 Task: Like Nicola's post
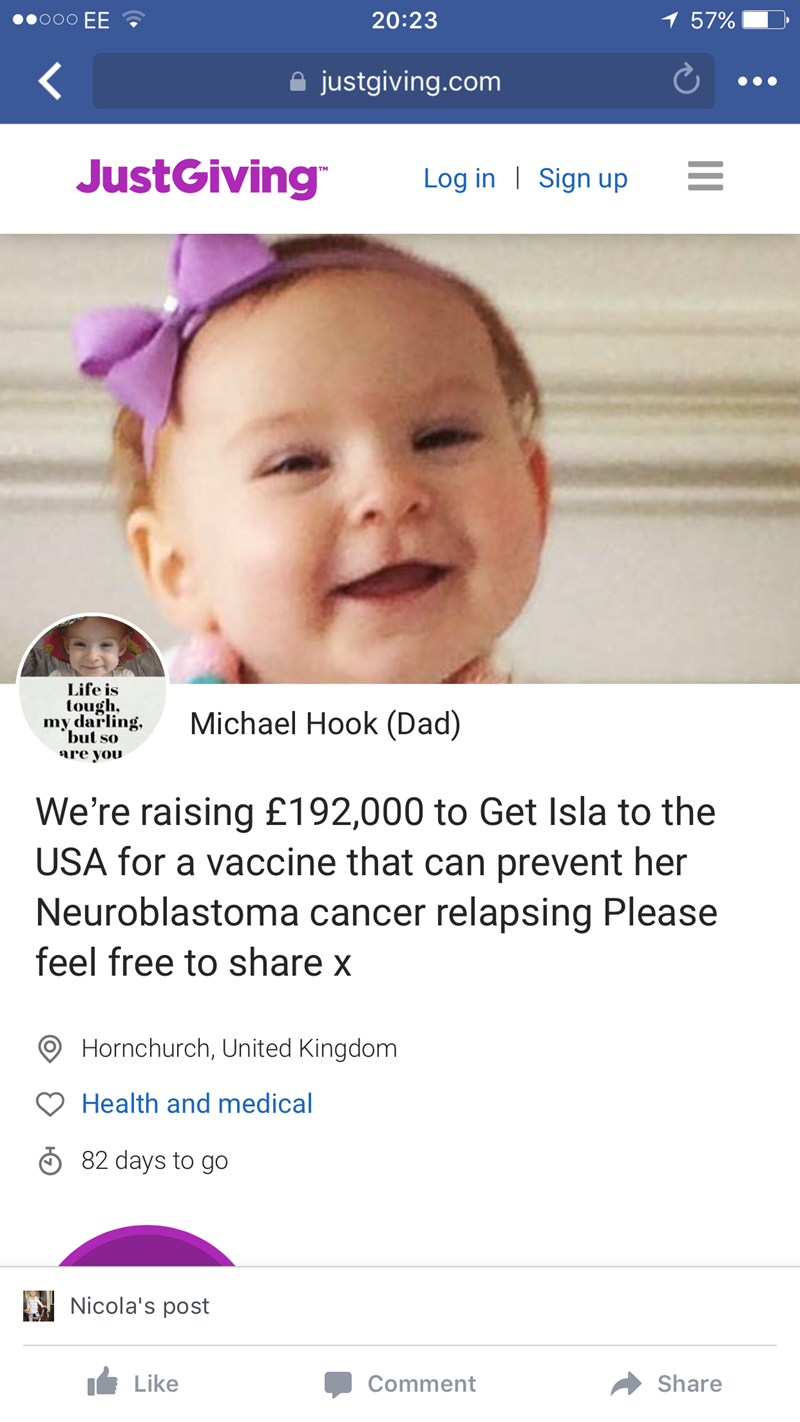click(x=134, y=1384)
